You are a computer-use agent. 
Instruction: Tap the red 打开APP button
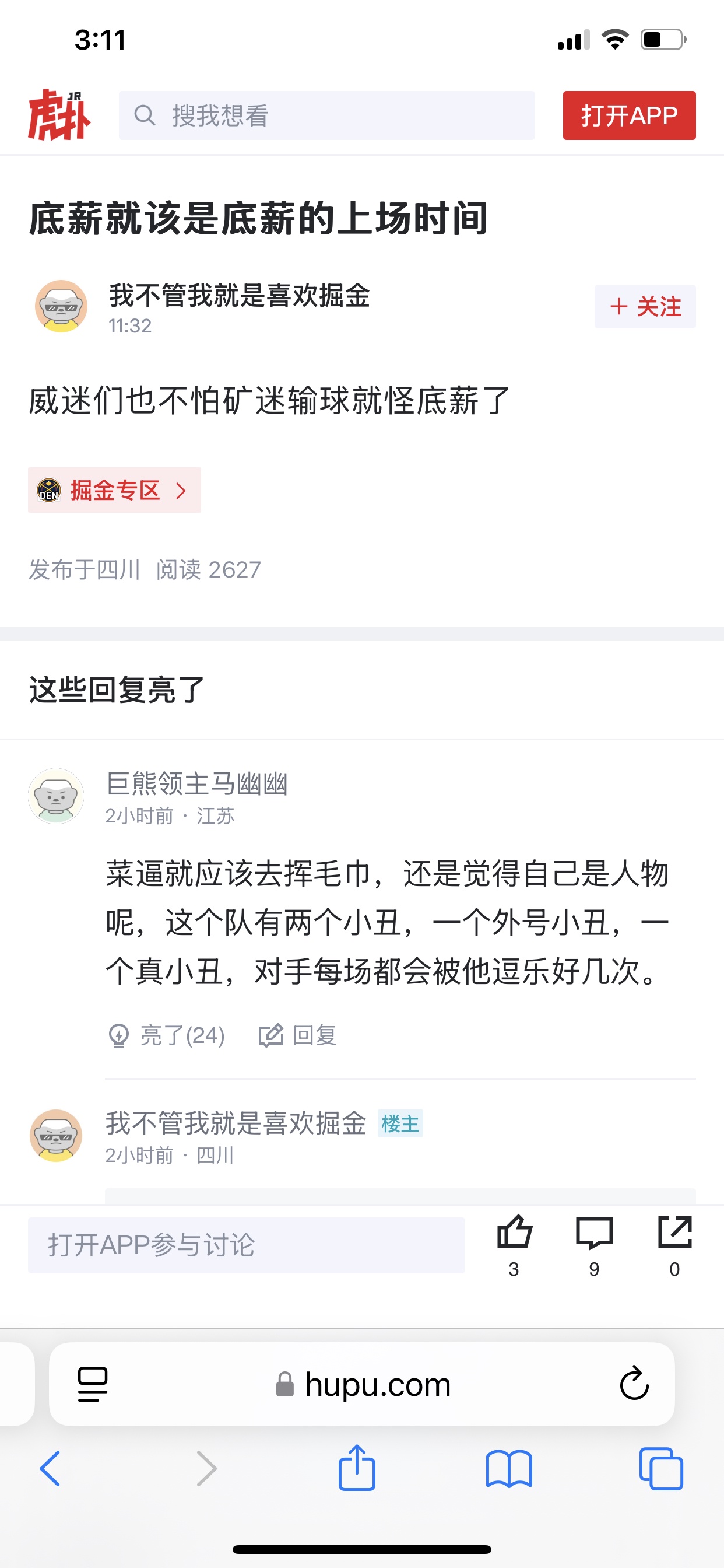629,116
